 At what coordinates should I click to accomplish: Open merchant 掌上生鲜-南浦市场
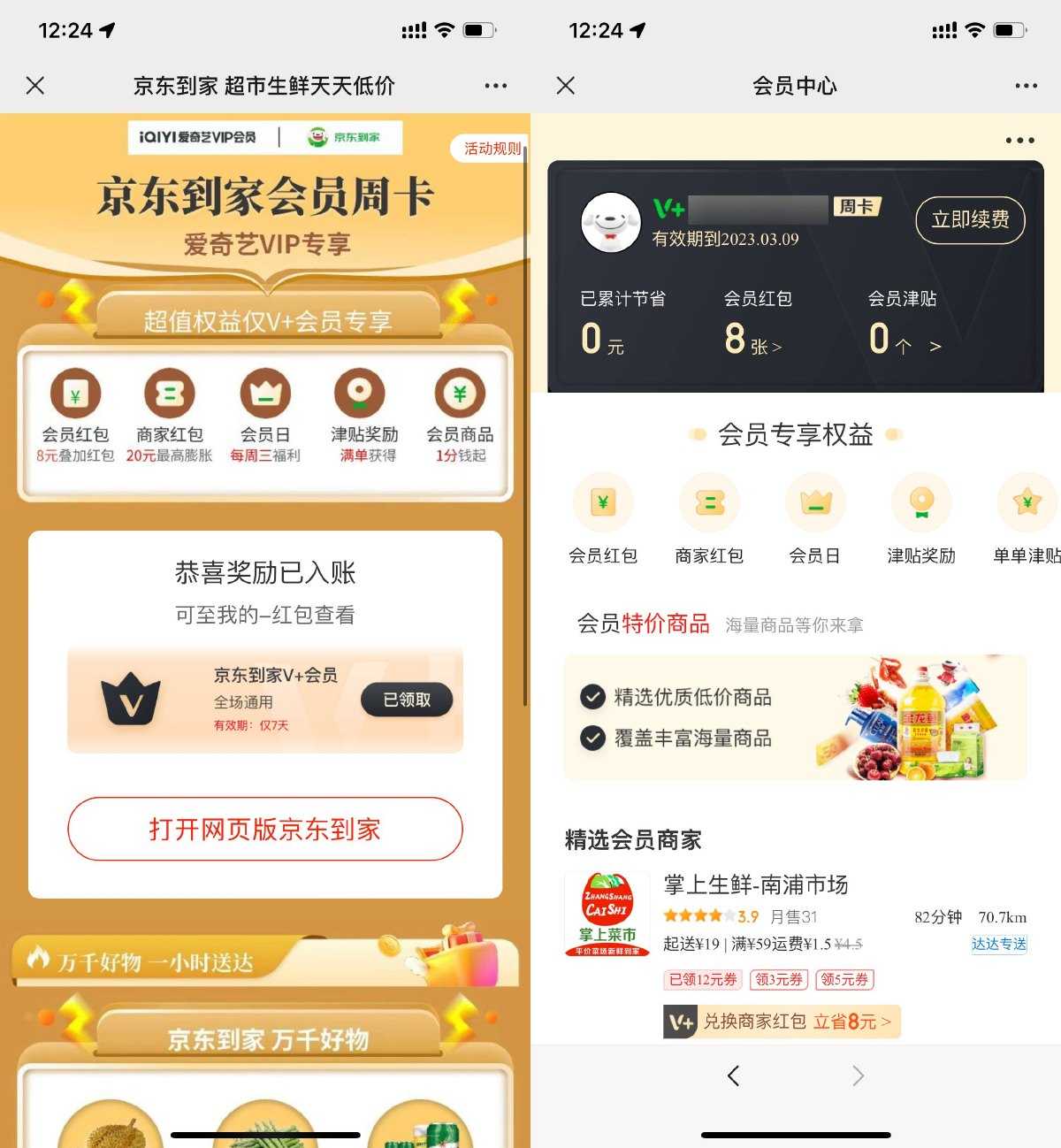click(x=756, y=884)
